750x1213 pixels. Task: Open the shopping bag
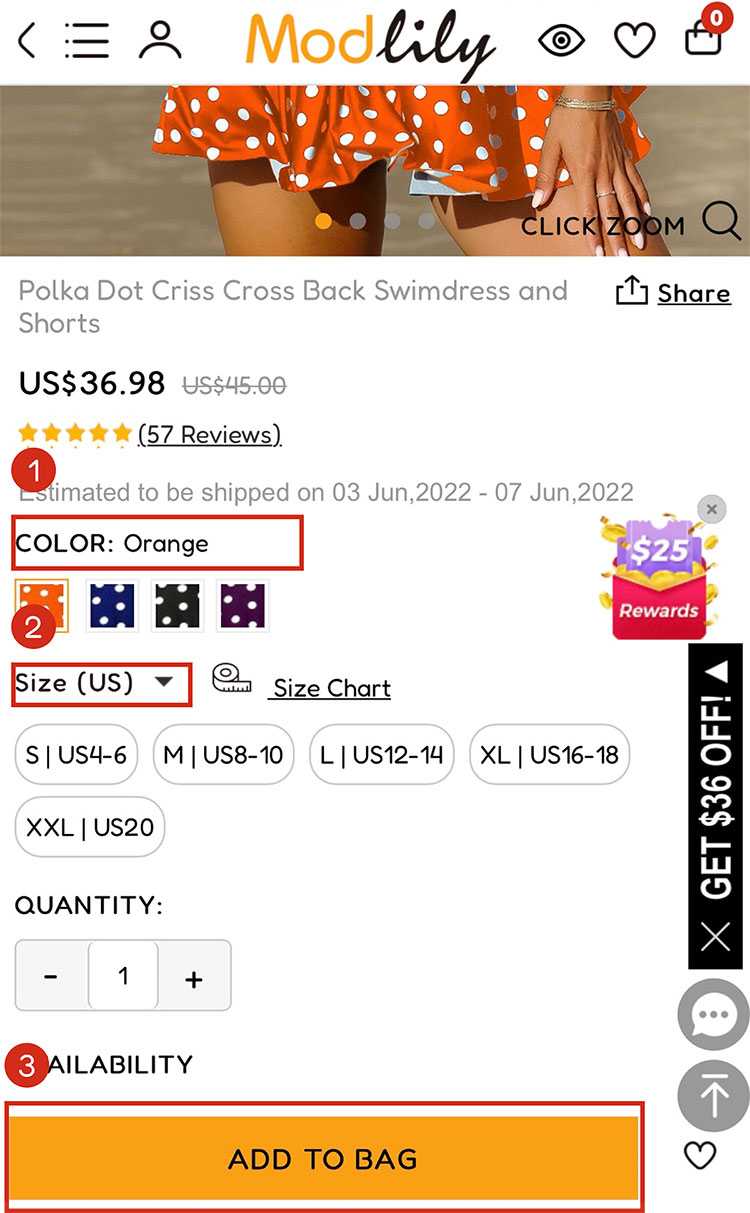(x=703, y=38)
